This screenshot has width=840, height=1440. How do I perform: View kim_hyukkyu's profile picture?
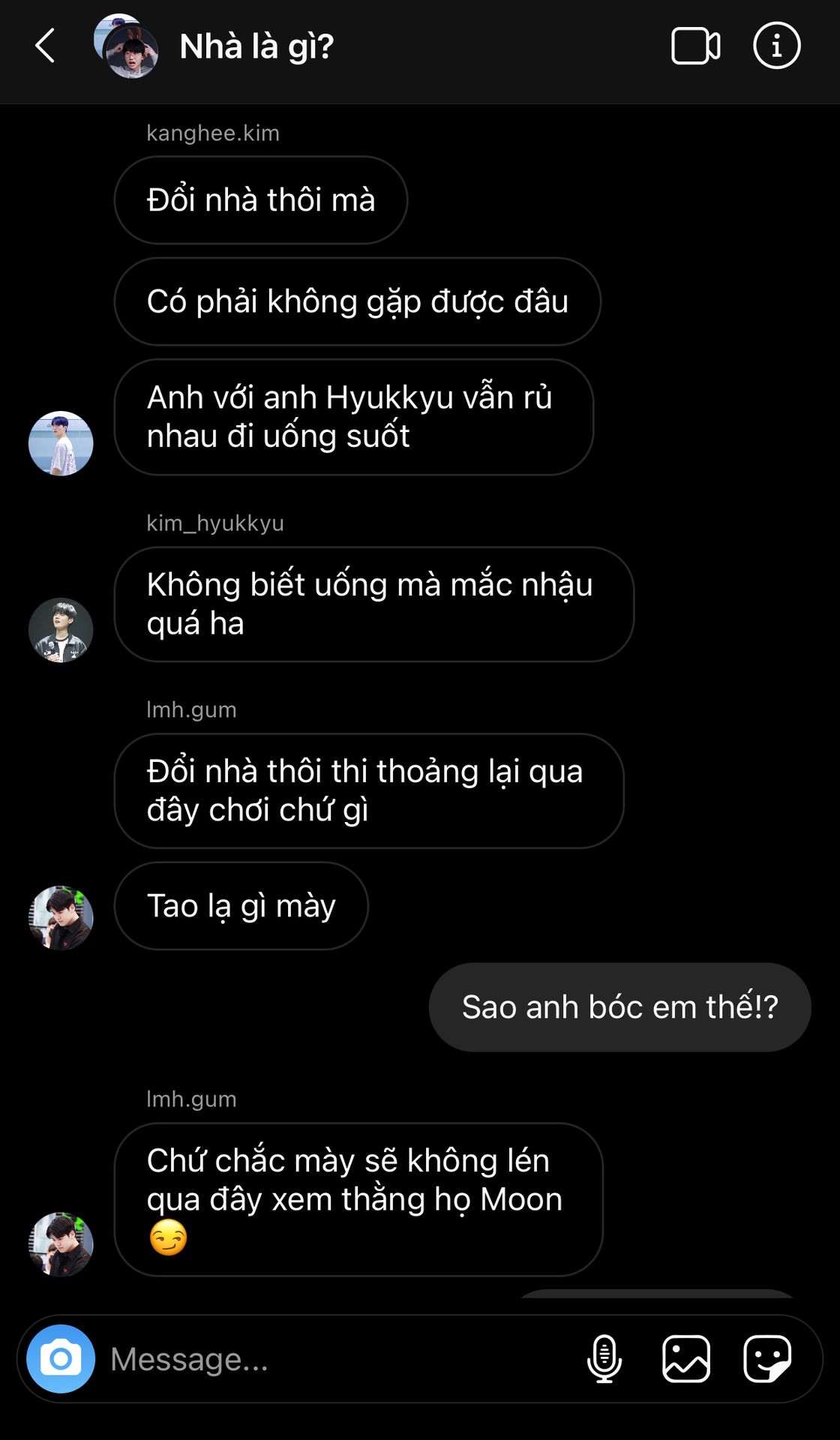61,630
